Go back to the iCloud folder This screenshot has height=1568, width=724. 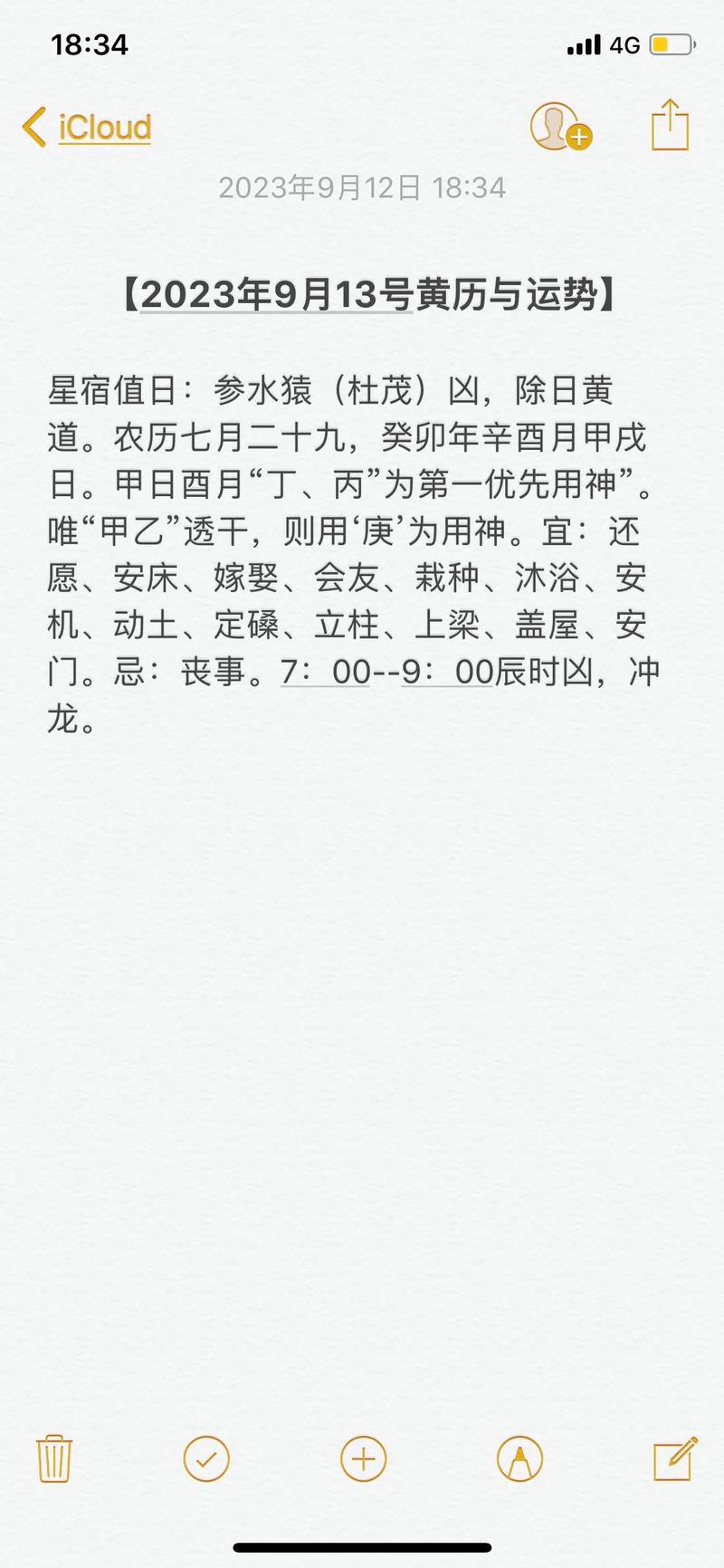(88, 128)
